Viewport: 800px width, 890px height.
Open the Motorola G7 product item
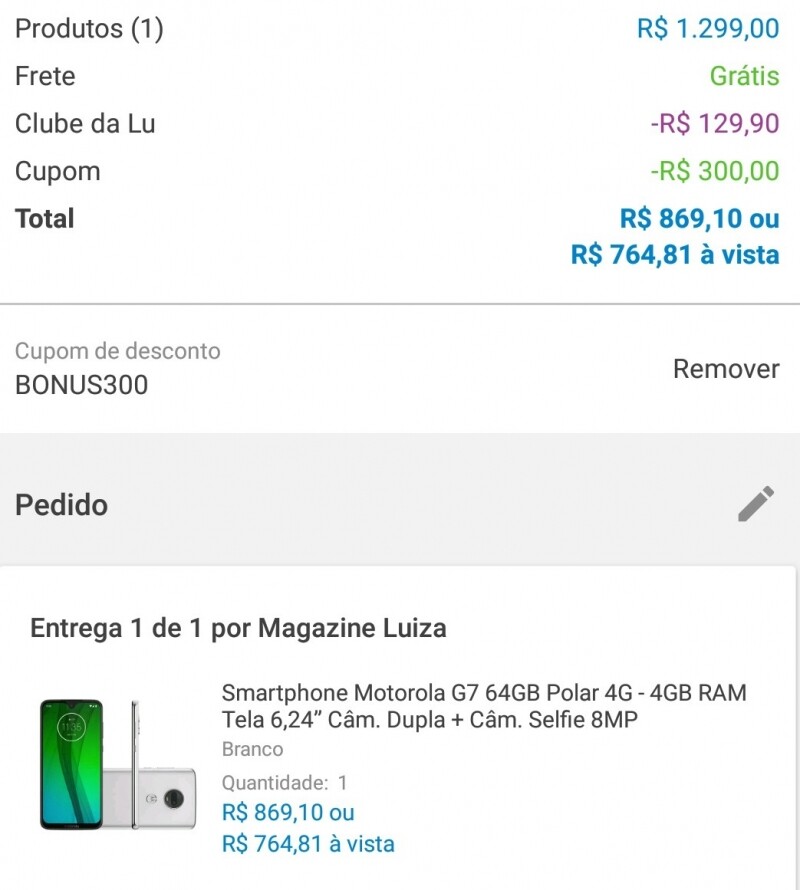(483, 706)
